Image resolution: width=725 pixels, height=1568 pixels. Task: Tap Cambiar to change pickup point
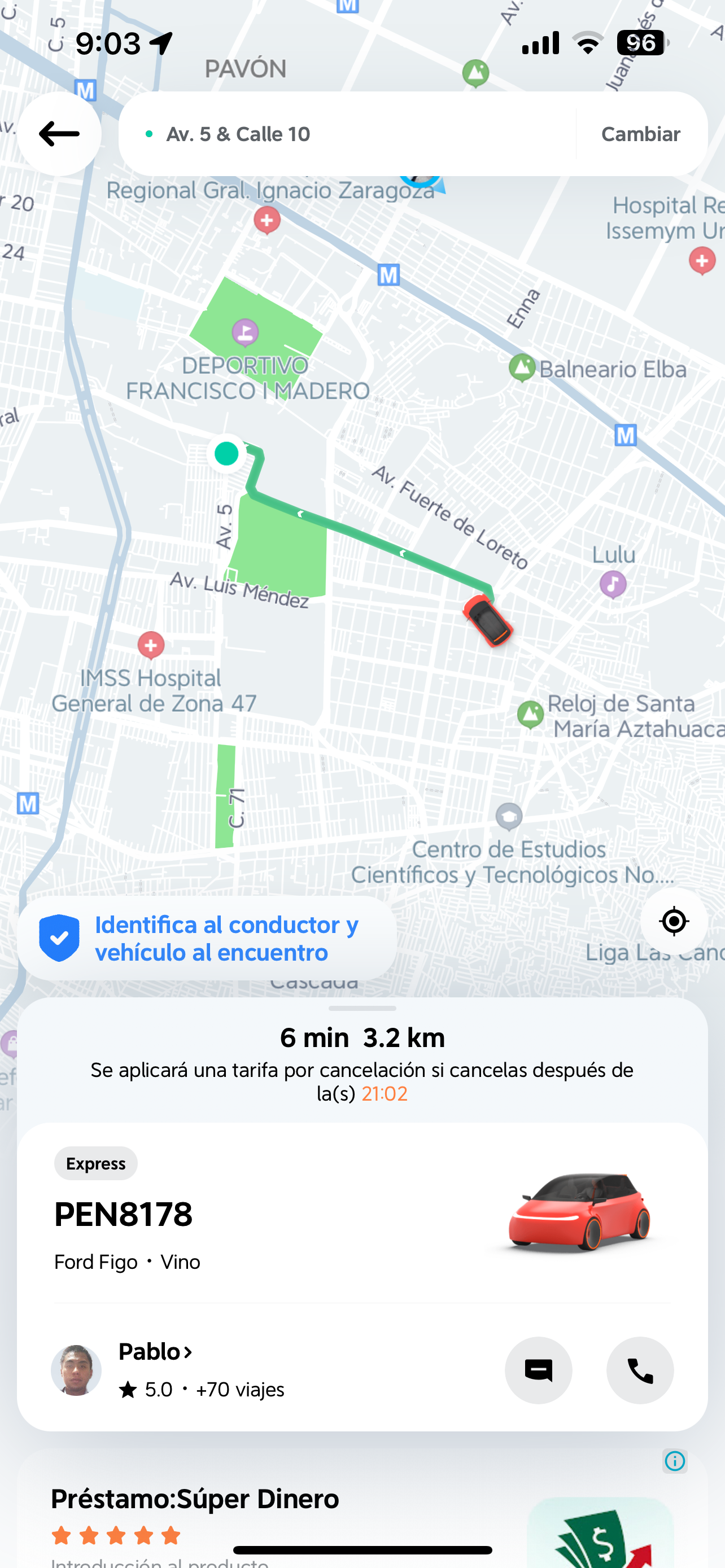640,134
